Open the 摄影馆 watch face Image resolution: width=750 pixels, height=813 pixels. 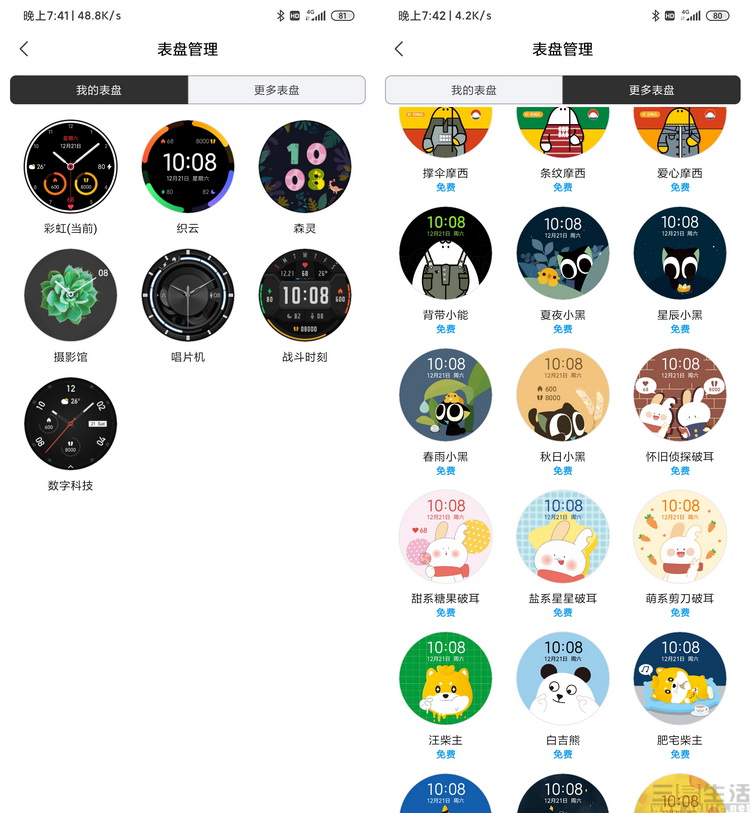pos(70,295)
